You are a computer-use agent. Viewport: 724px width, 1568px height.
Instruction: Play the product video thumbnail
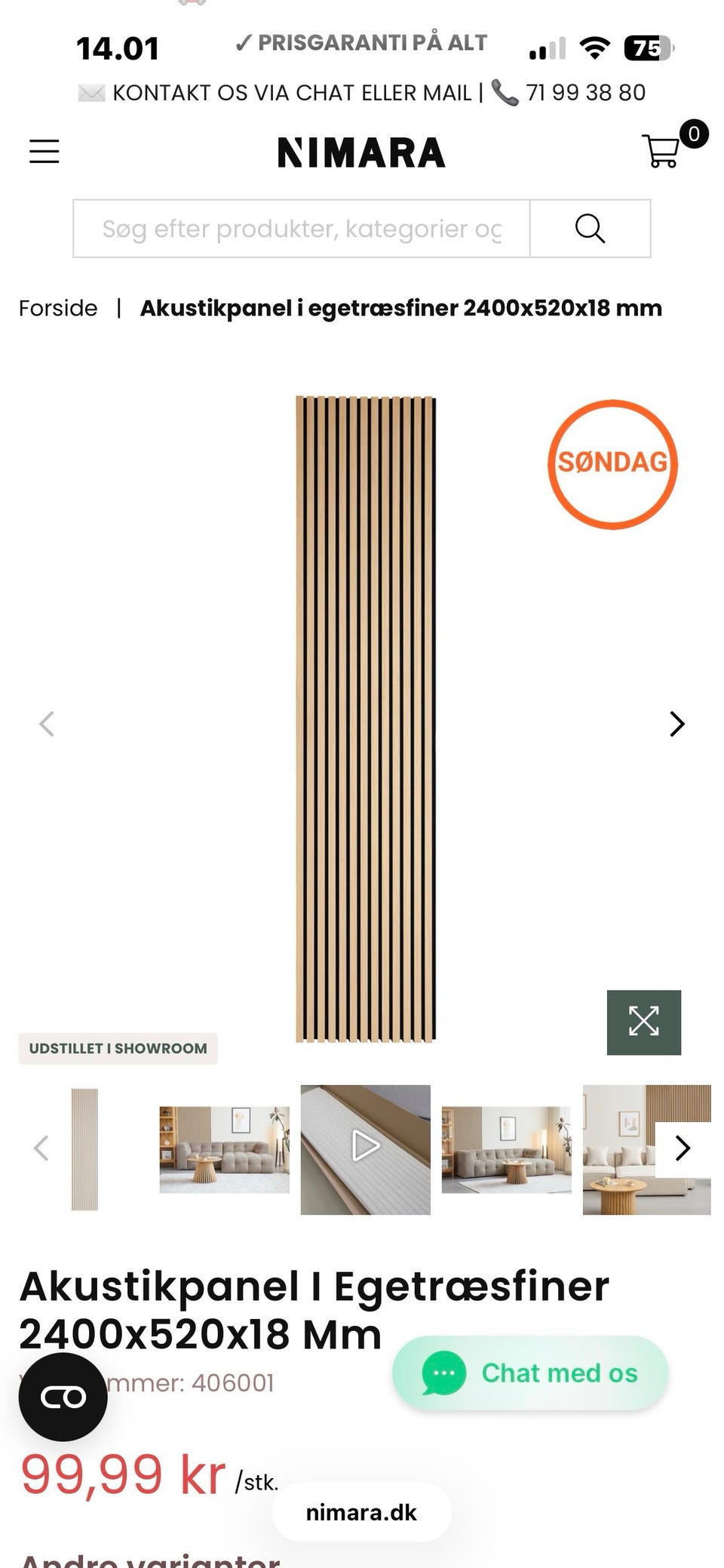point(365,1146)
